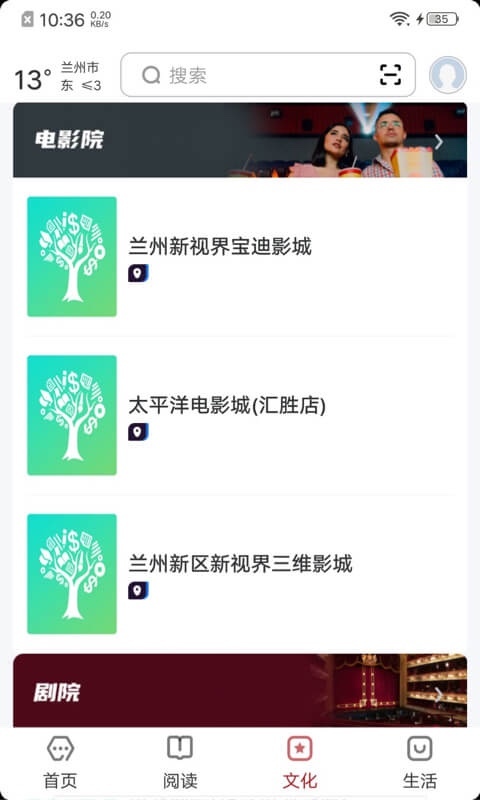The width and height of the screenshot is (480, 800).
Task: Open 太平洋电影城(汇胜店)
Action: click(x=240, y=415)
